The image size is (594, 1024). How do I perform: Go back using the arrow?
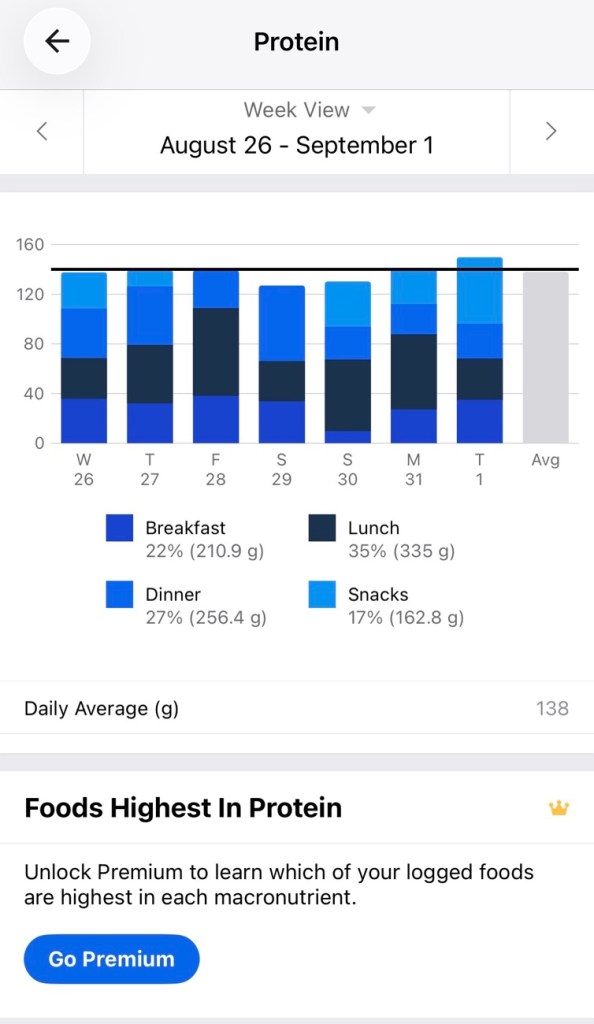(57, 41)
